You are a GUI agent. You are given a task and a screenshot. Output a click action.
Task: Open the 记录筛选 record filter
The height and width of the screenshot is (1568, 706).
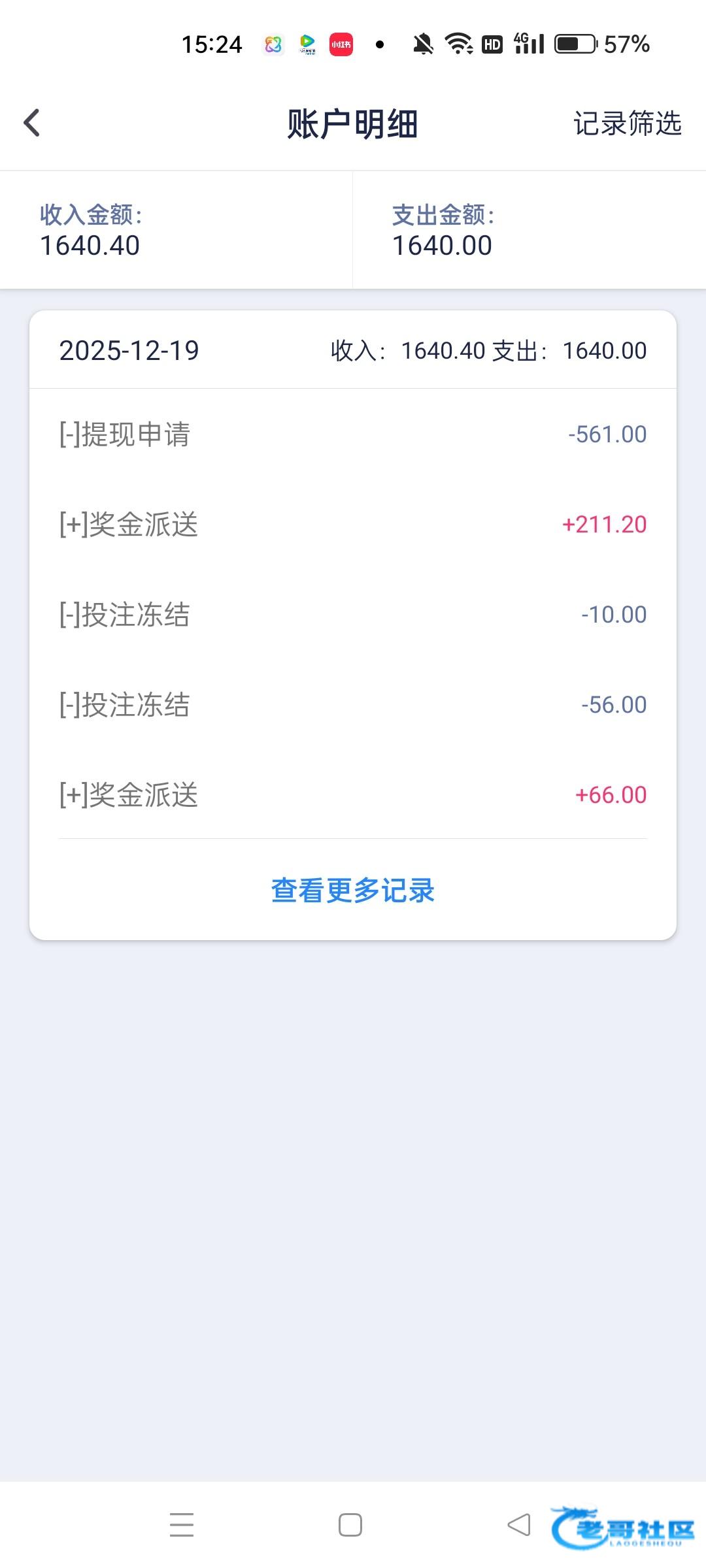[x=627, y=123]
